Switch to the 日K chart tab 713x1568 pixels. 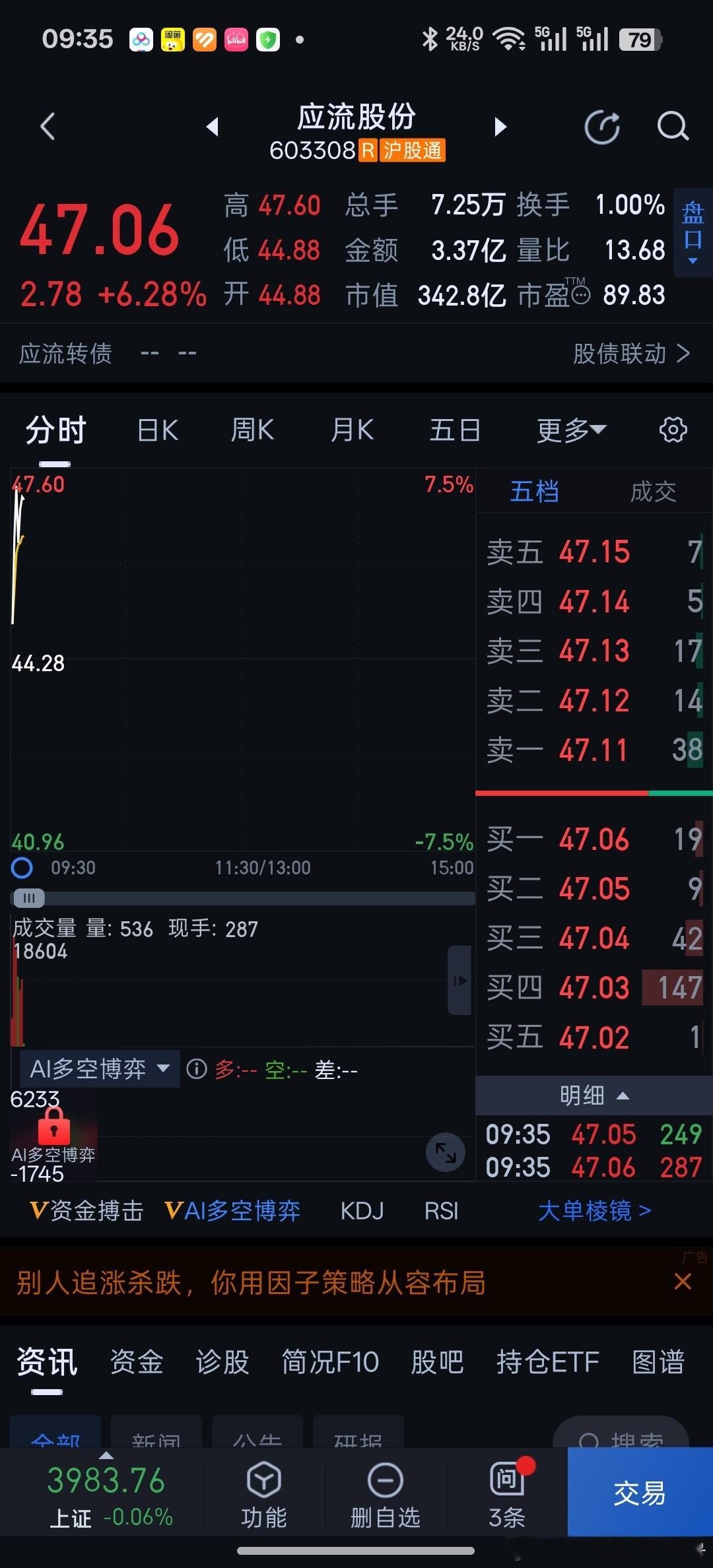(x=158, y=430)
